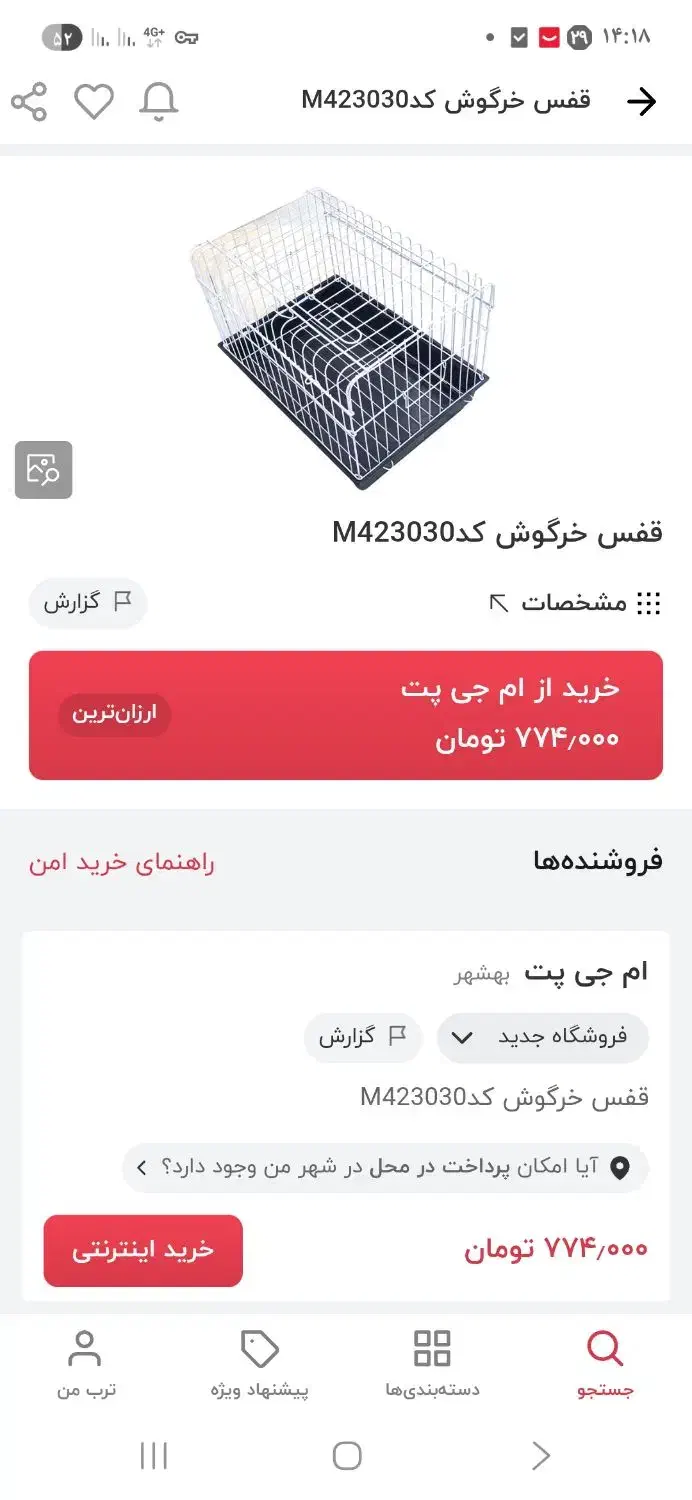Go to the ترب من profile tab
The image size is (692, 1500).
tap(86, 1363)
